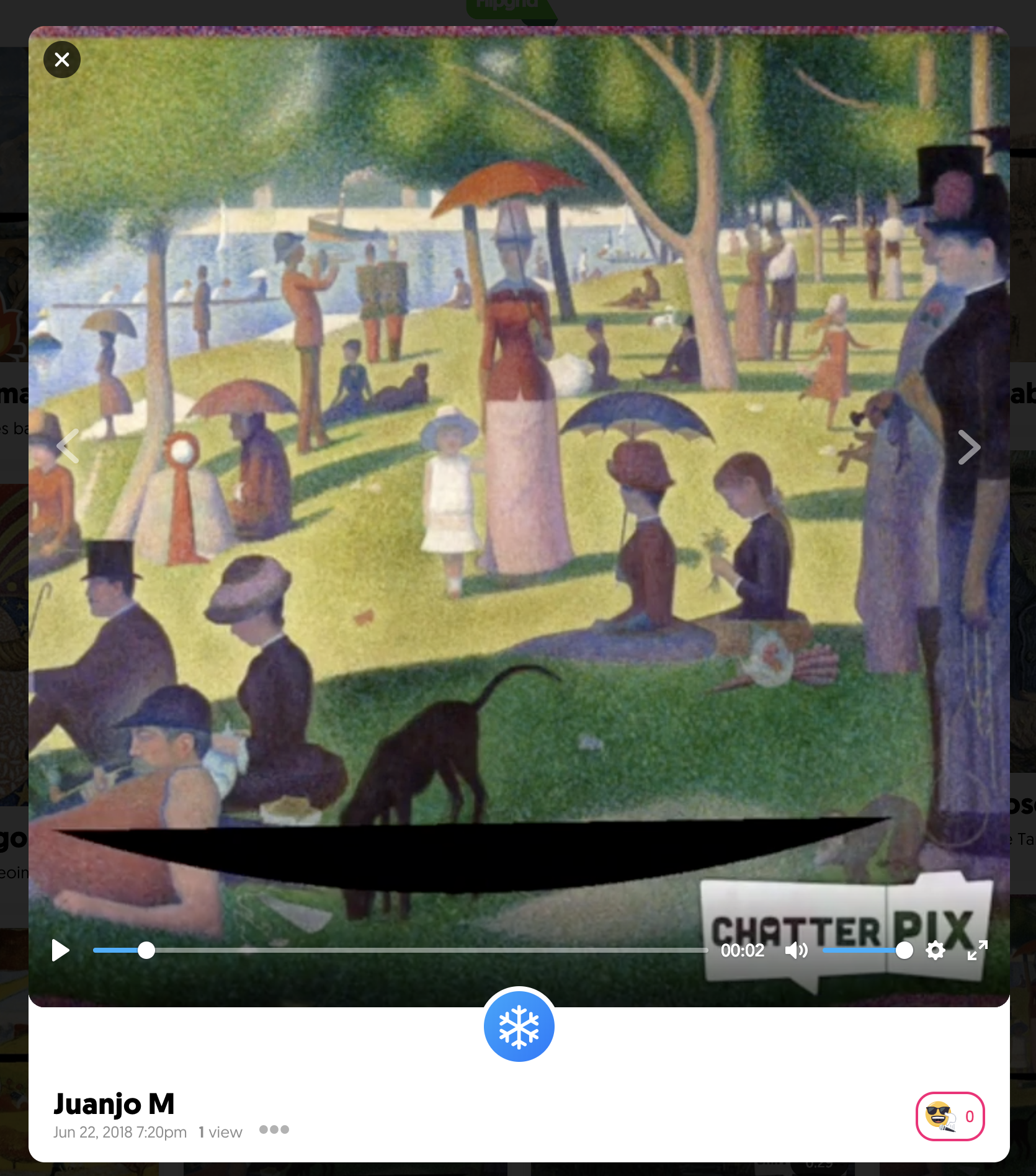Image resolution: width=1036 pixels, height=1176 pixels.
Task: Open the more options dots
Action: coord(274,1129)
